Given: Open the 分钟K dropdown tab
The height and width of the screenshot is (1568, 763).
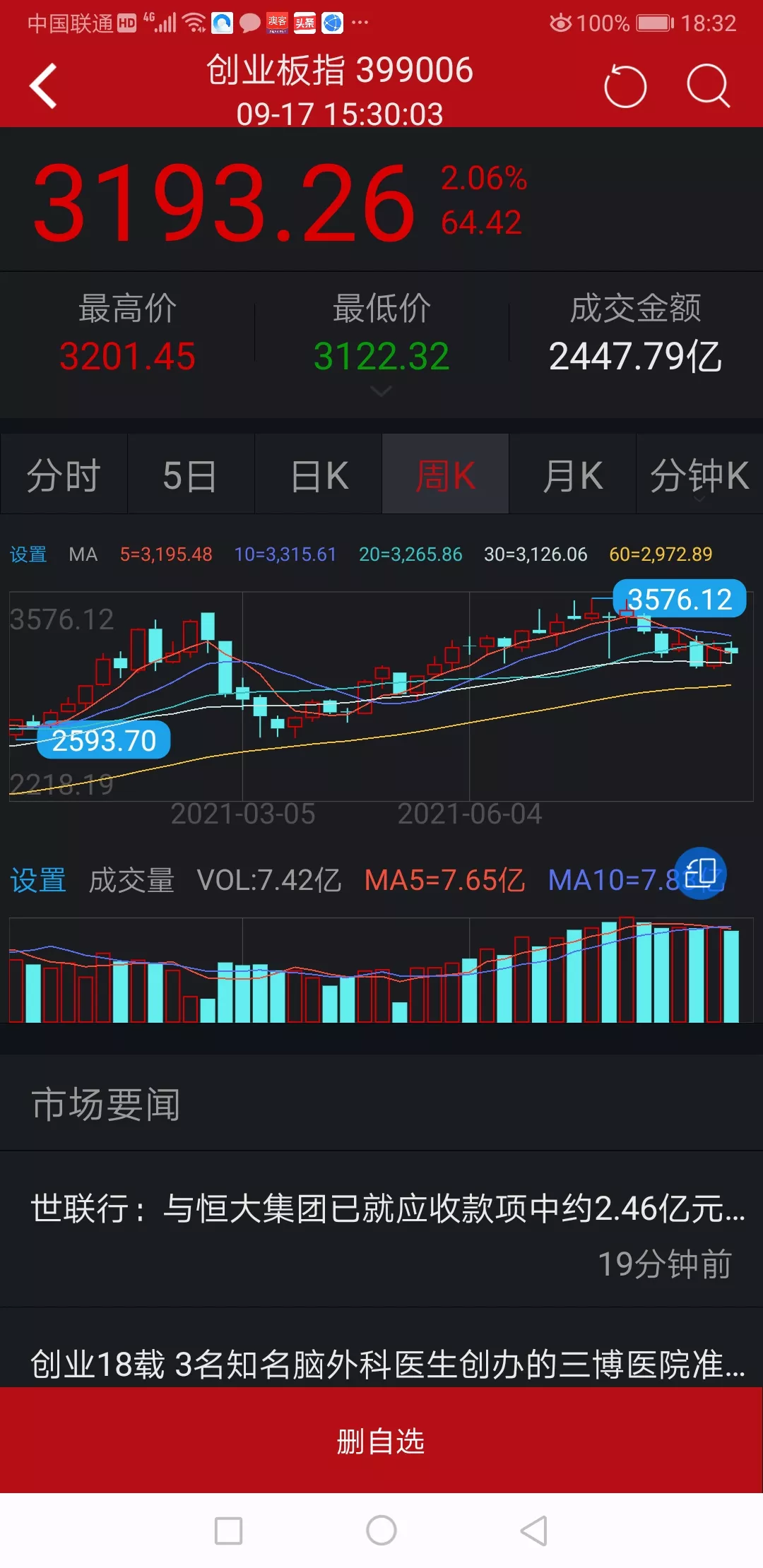Looking at the screenshot, I should (699, 476).
